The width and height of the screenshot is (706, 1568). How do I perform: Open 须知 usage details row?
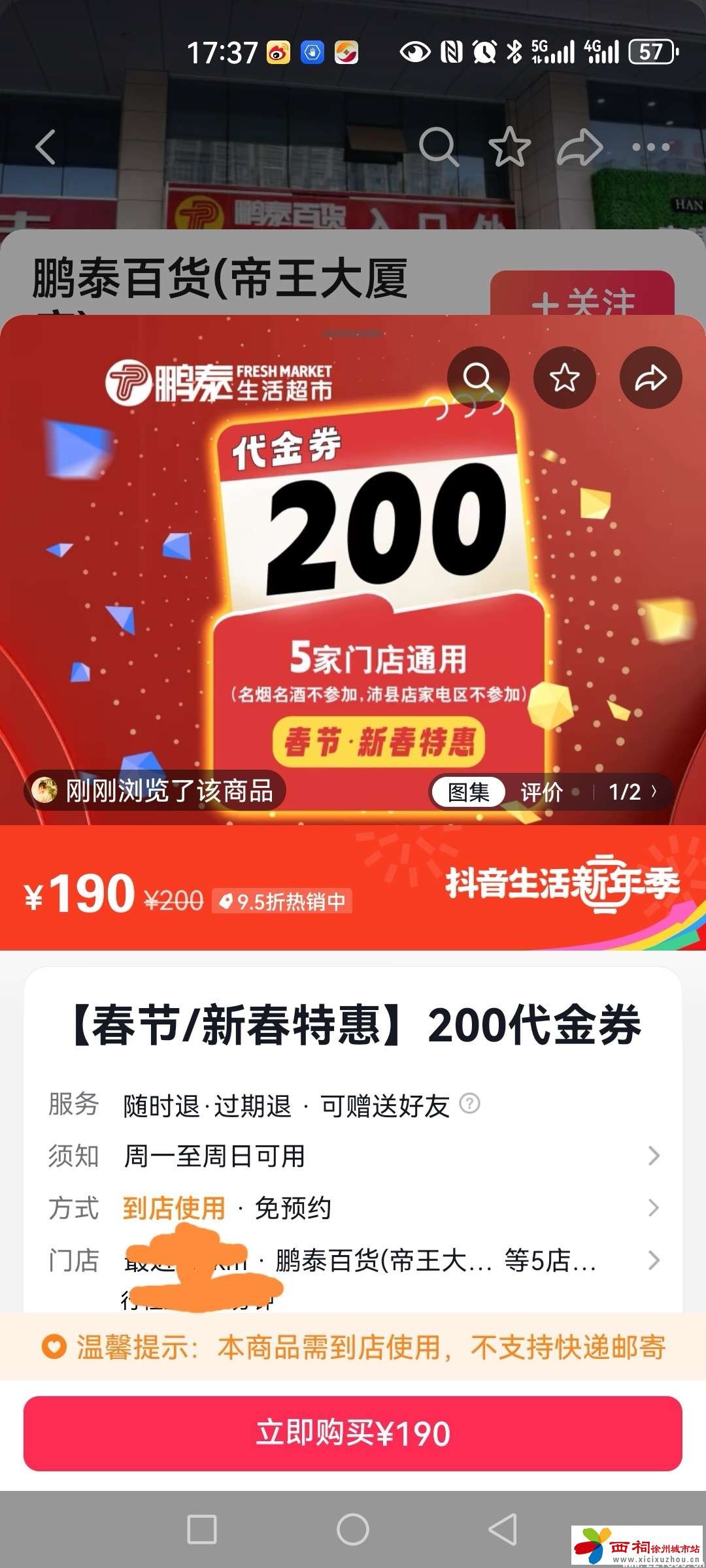[353, 1156]
